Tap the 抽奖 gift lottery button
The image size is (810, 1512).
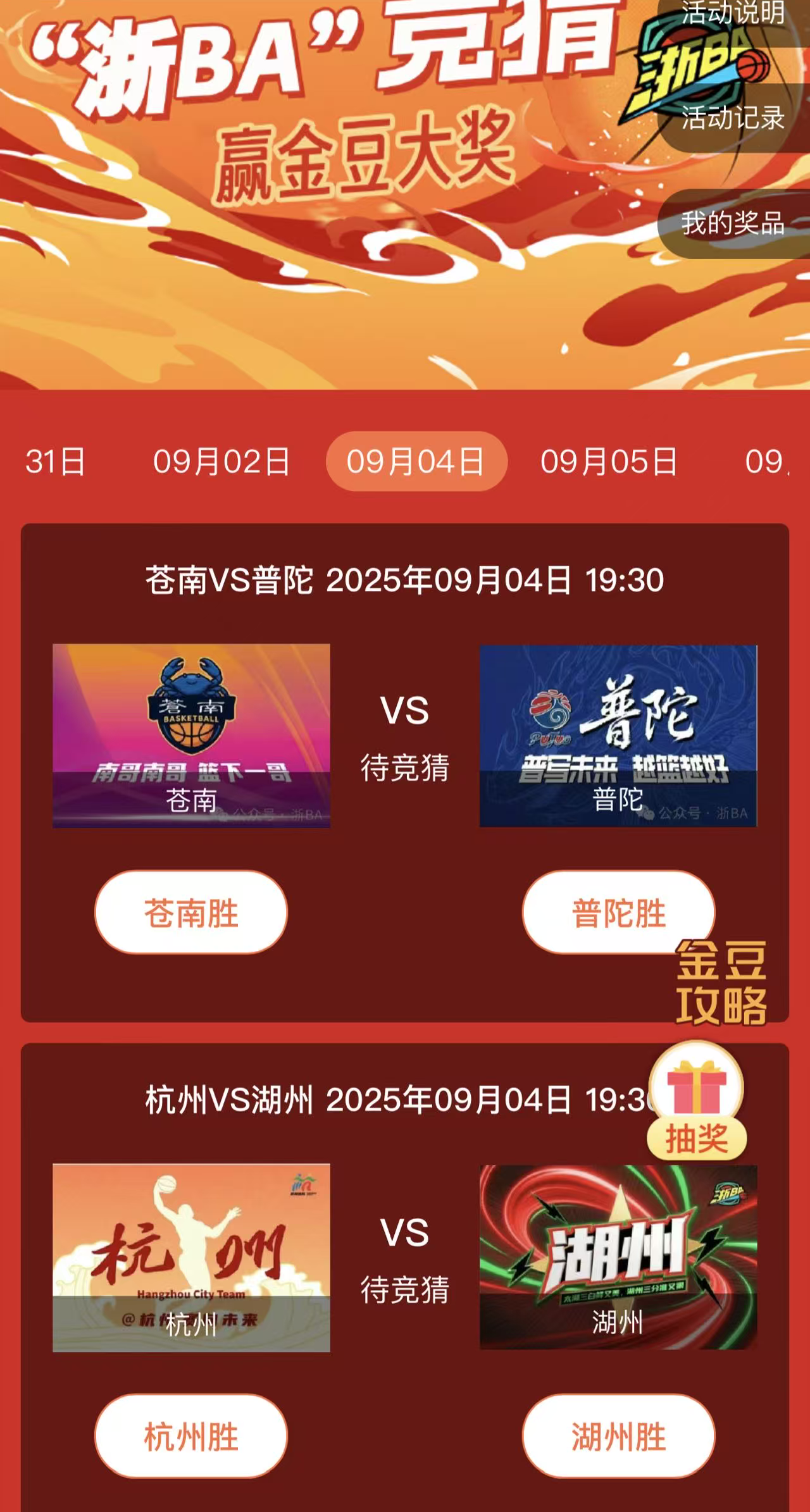coord(697,1101)
